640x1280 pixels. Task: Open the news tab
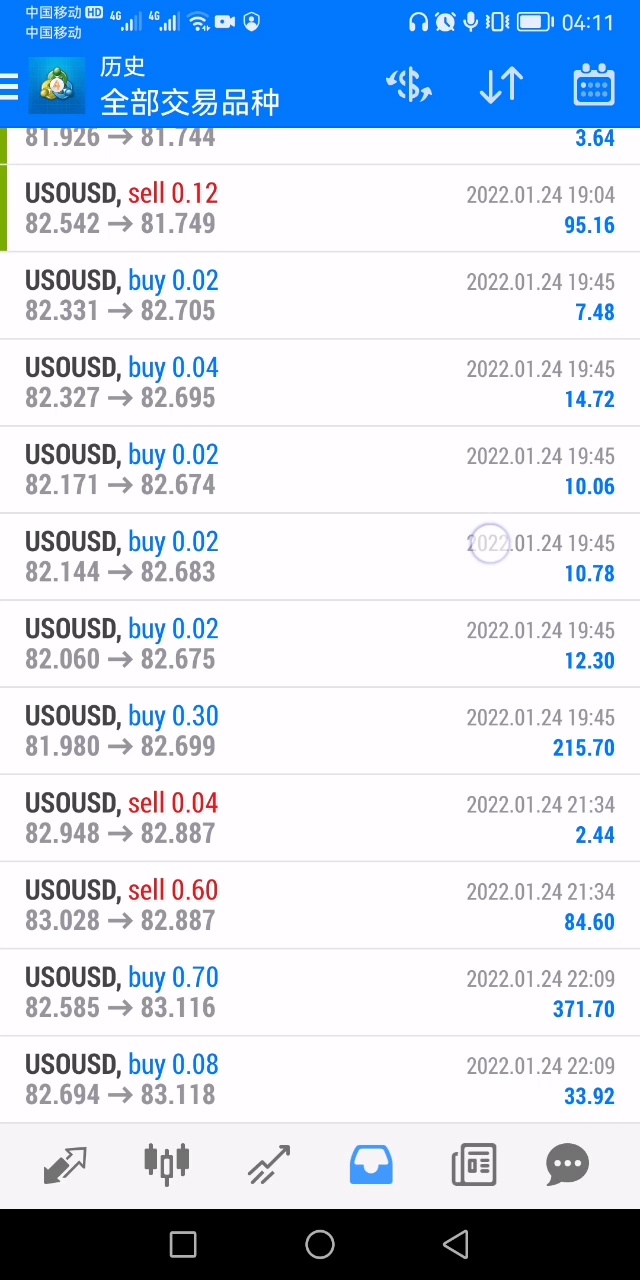click(474, 1165)
